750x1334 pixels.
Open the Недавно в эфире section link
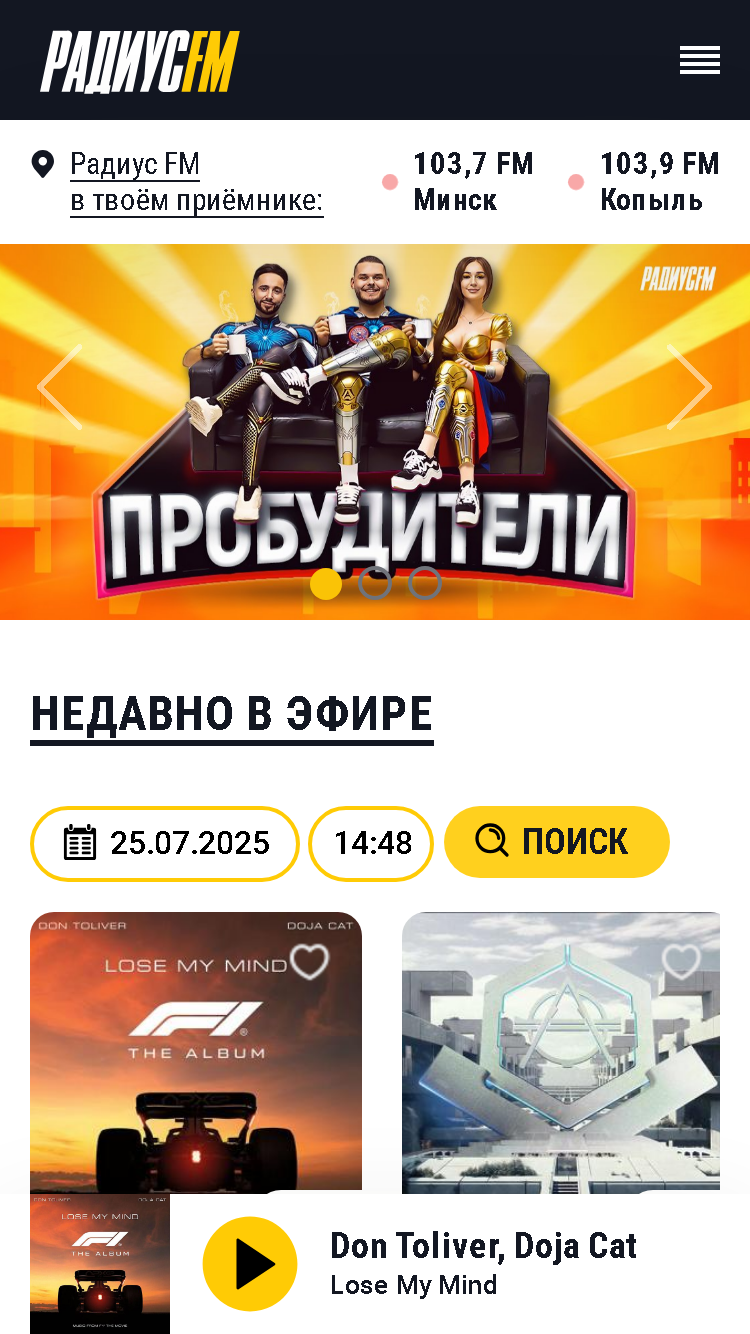click(232, 714)
